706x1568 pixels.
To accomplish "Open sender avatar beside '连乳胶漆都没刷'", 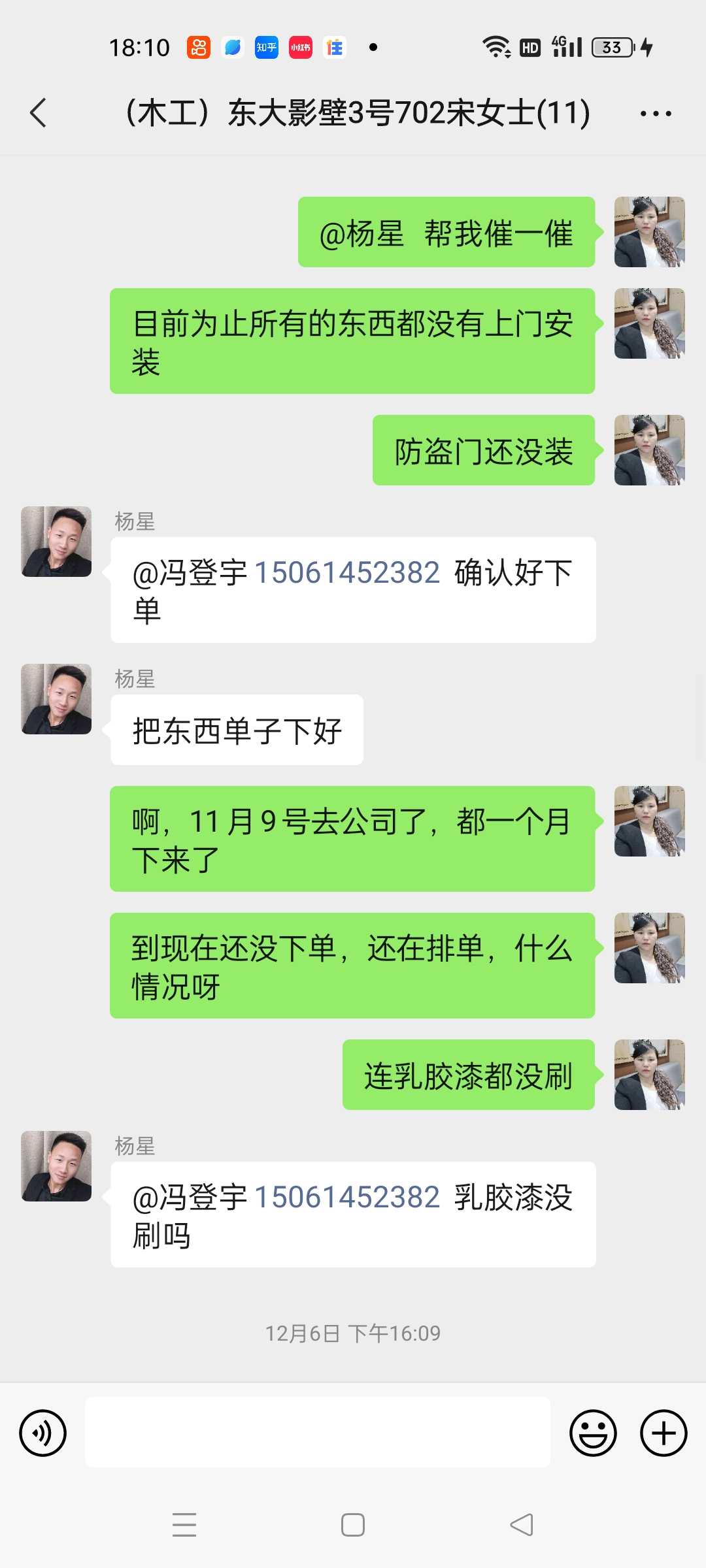I will [x=649, y=1075].
